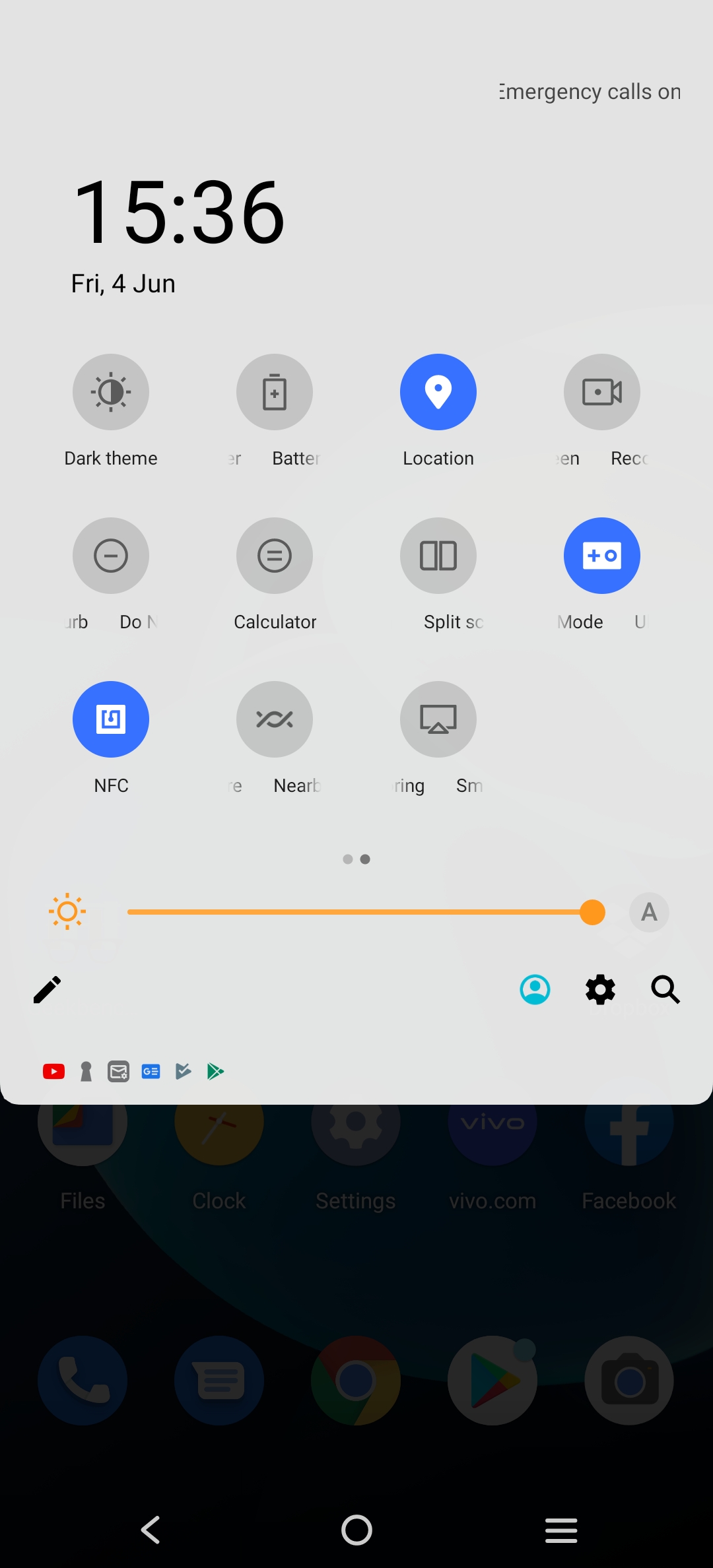The image size is (713, 1568).
Task: Disable NFC
Action: click(x=111, y=719)
